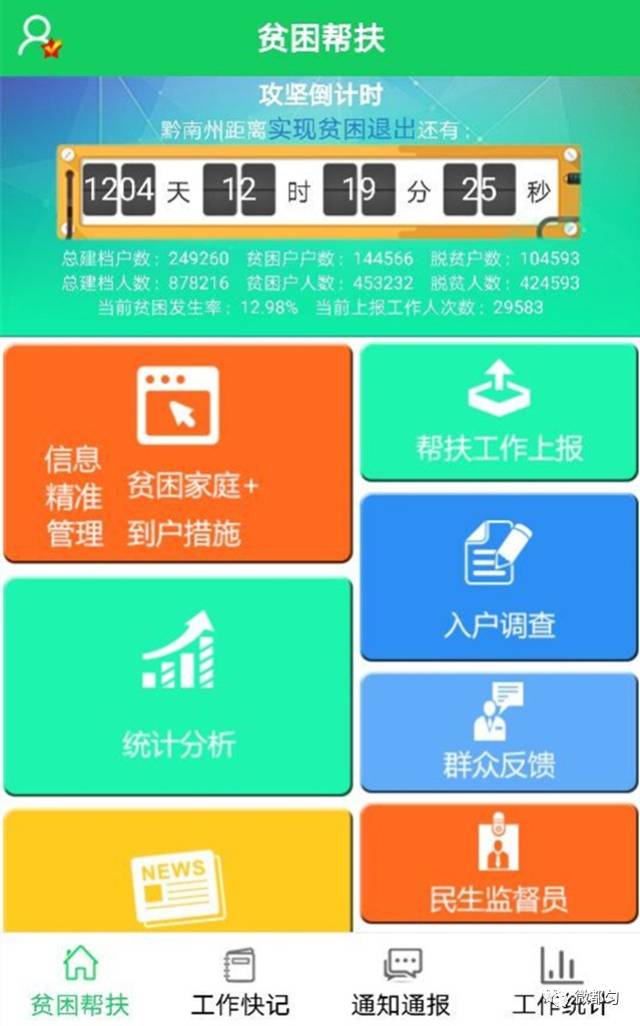The width and height of the screenshot is (640, 1026).
Task: Open 信息精准管理 tile
Action: pos(178,453)
